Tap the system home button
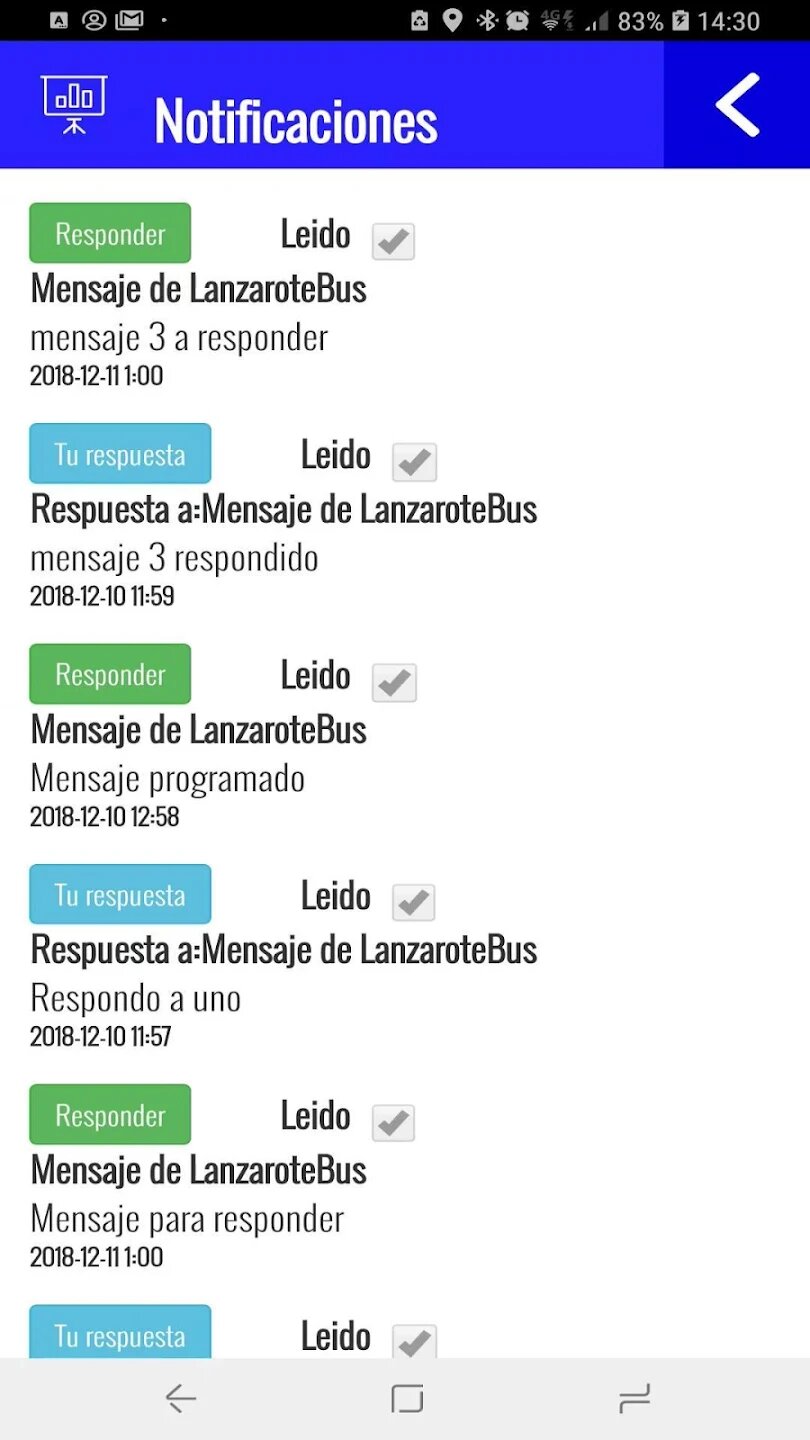 tap(407, 1398)
